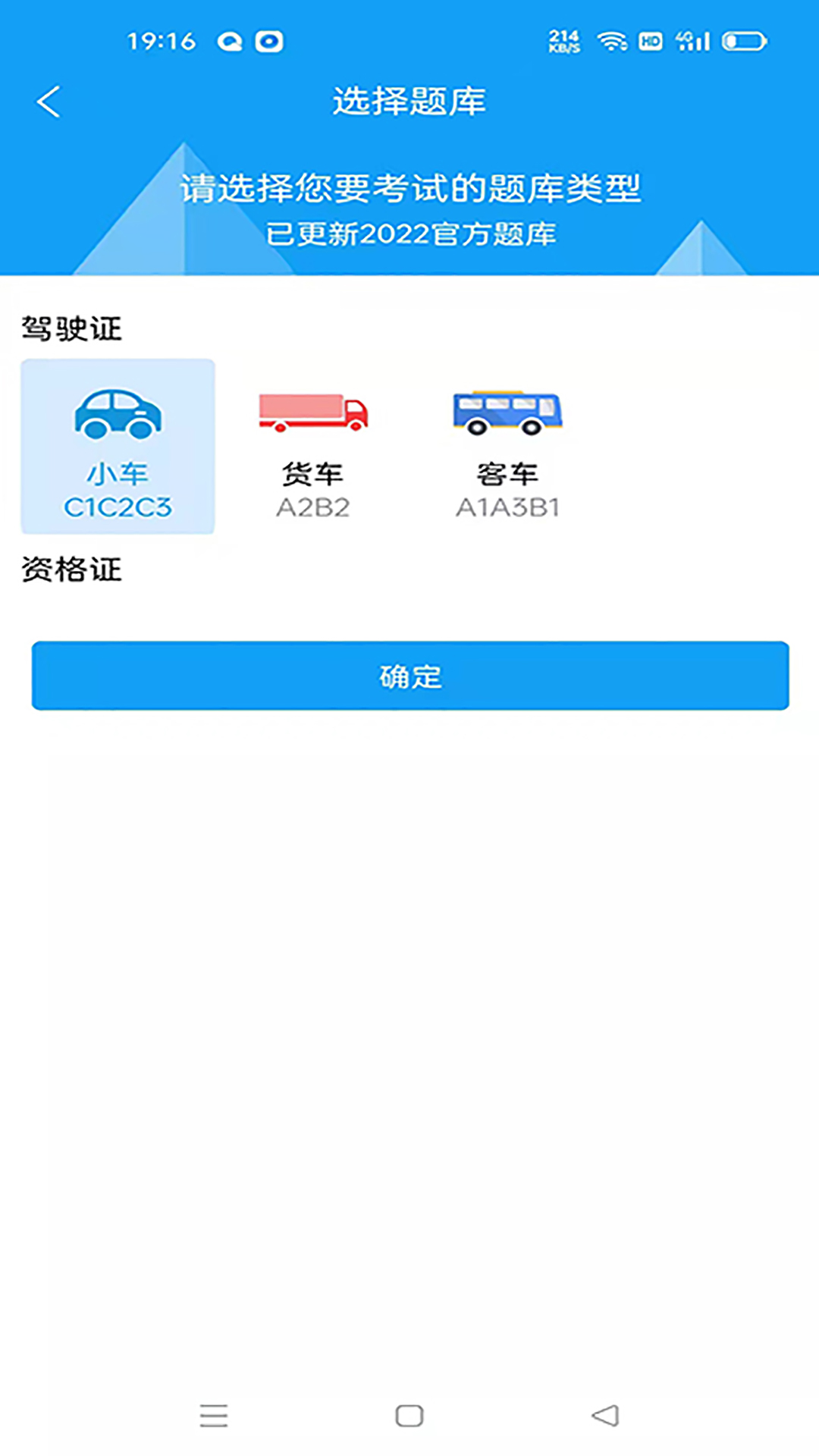Select the 小车 C1C2C3 question bank

(118, 447)
